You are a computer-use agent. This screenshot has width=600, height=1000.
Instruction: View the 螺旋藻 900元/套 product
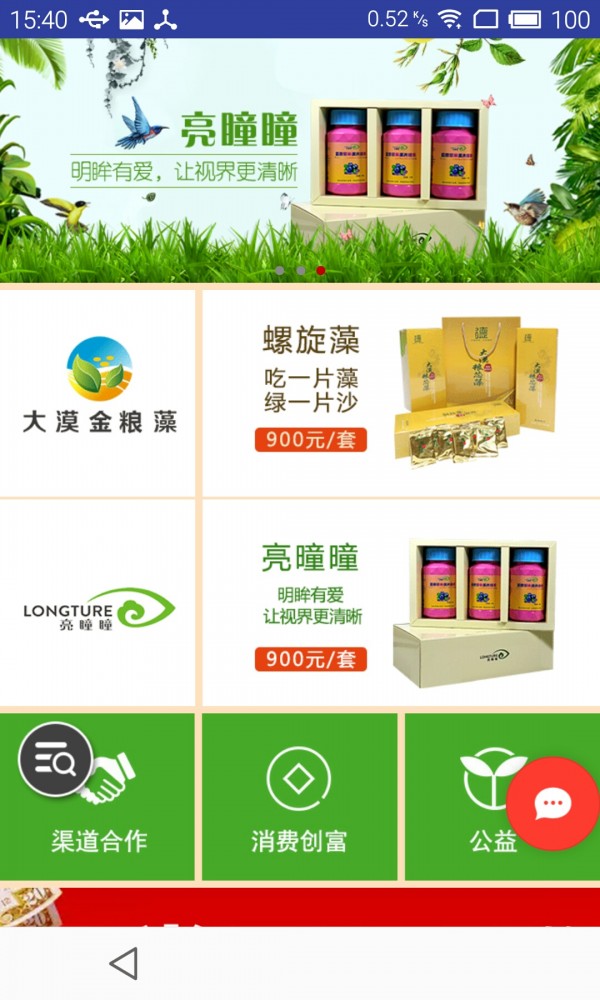(x=400, y=393)
